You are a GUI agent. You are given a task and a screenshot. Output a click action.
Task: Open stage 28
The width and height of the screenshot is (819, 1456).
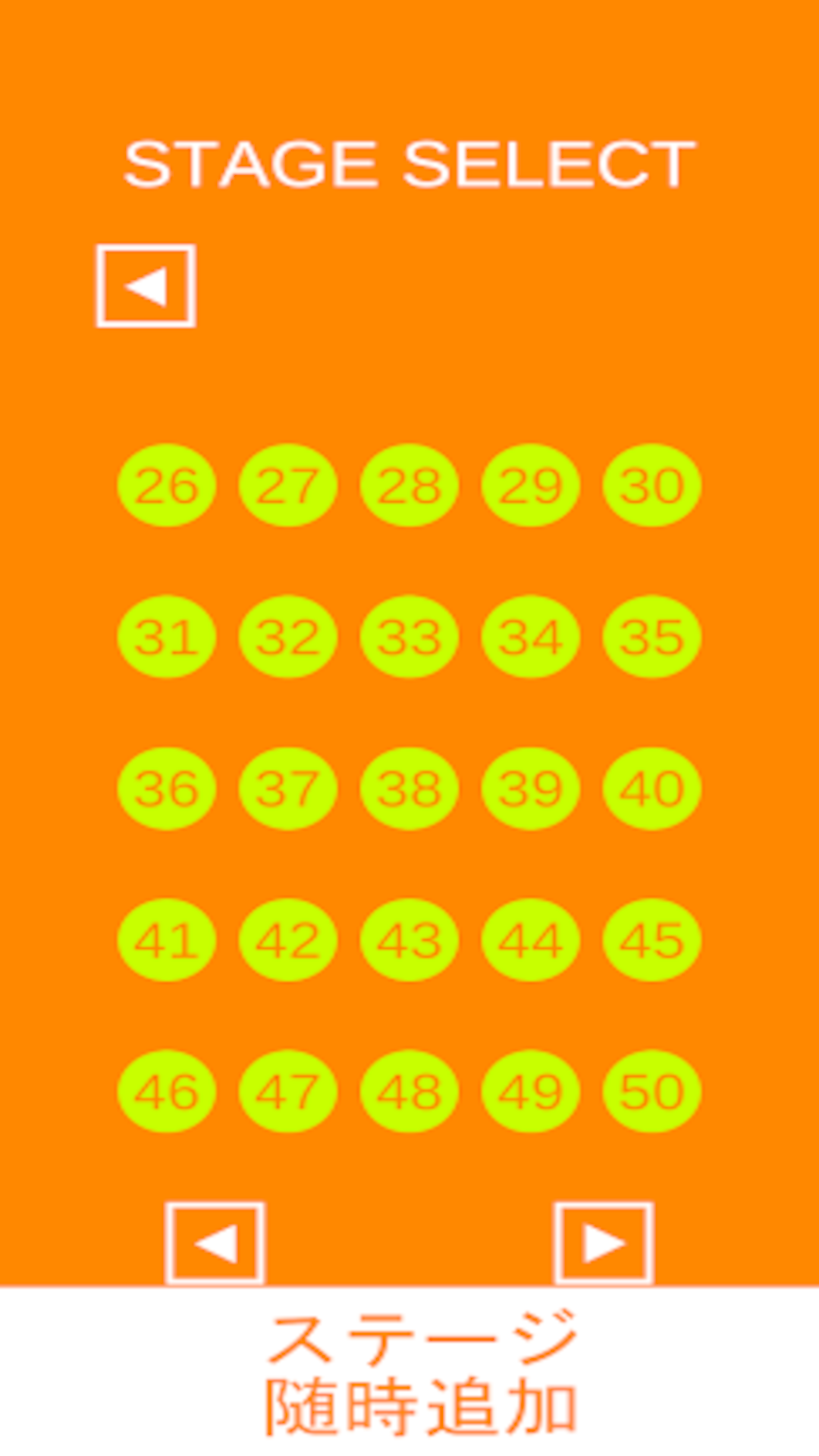(409, 485)
